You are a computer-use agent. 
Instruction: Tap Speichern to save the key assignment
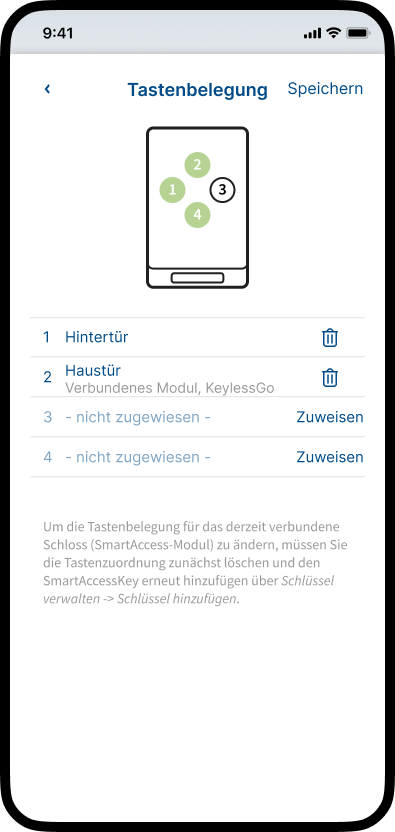(x=325, y=89)
